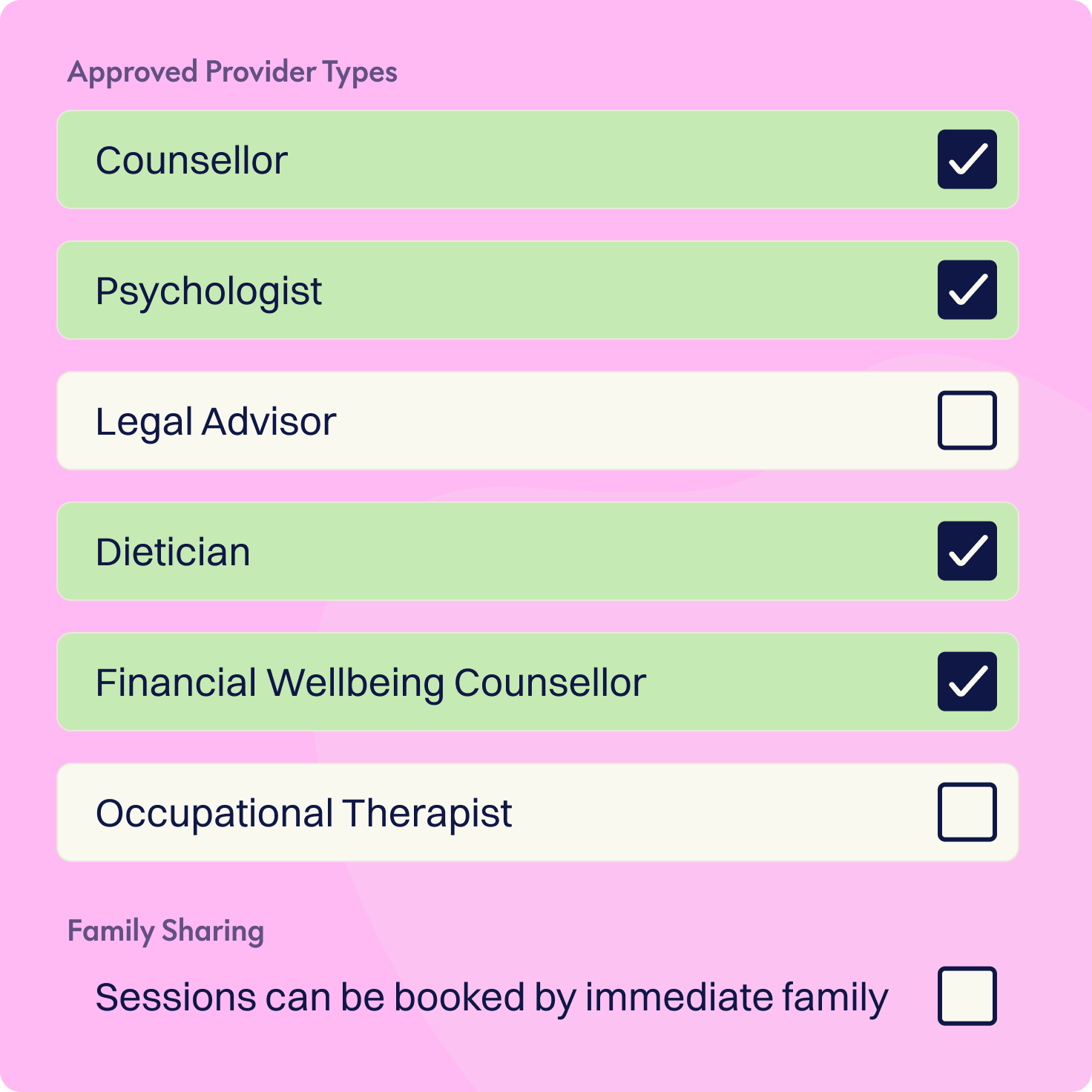The height and width of the screenshot is (1092, 1092).
Task: Allow sessions booked by immediate family
Action: 967,996
